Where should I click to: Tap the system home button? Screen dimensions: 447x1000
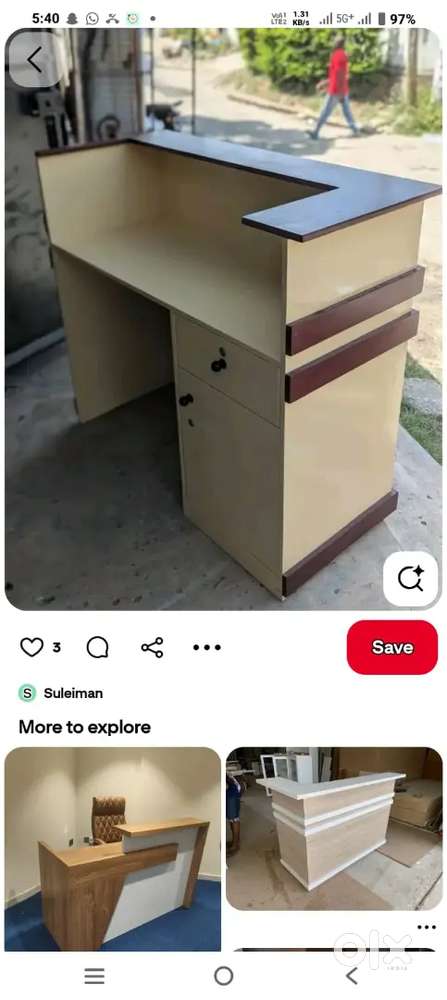223,976
